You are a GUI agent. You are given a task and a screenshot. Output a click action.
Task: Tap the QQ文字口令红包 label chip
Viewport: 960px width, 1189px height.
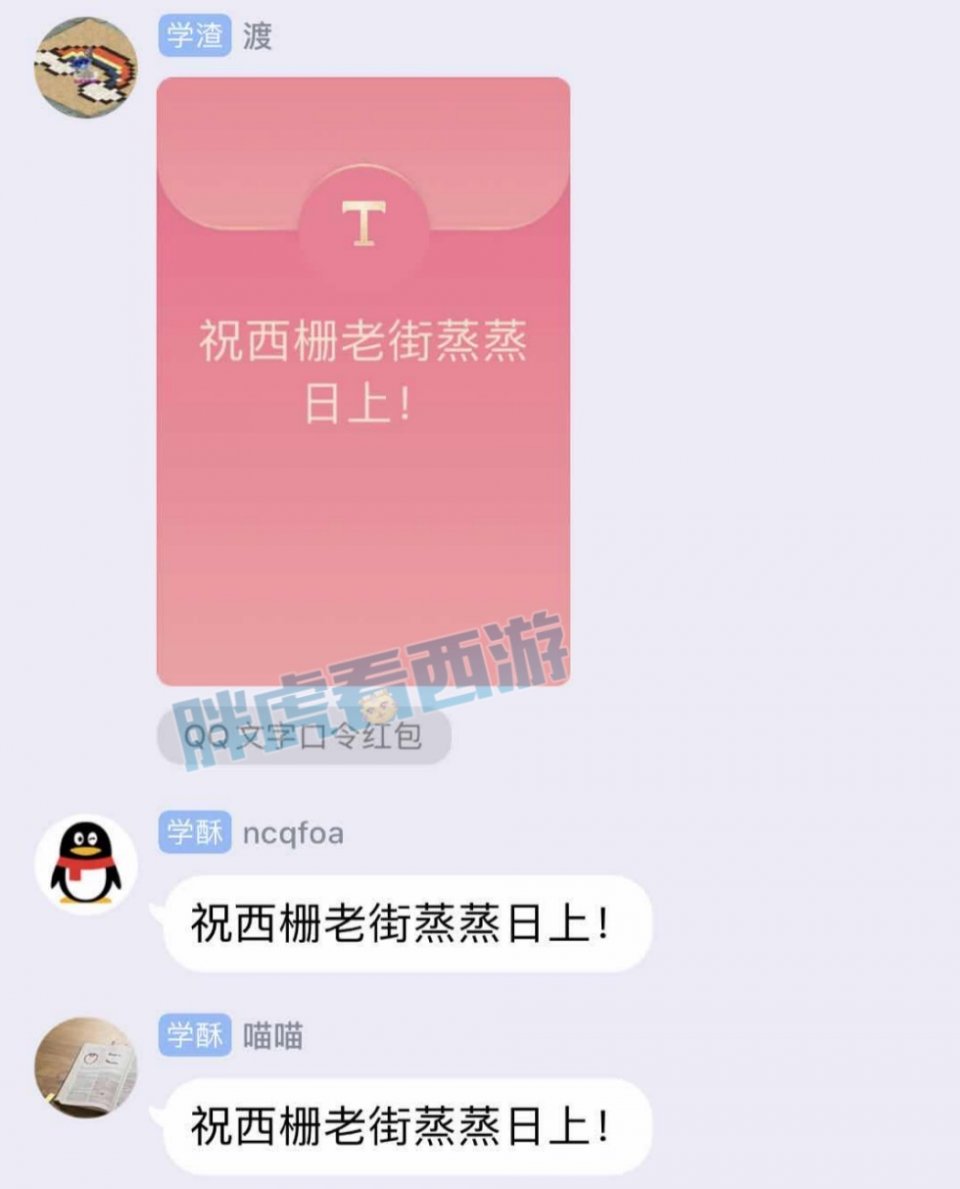point(303,738)
